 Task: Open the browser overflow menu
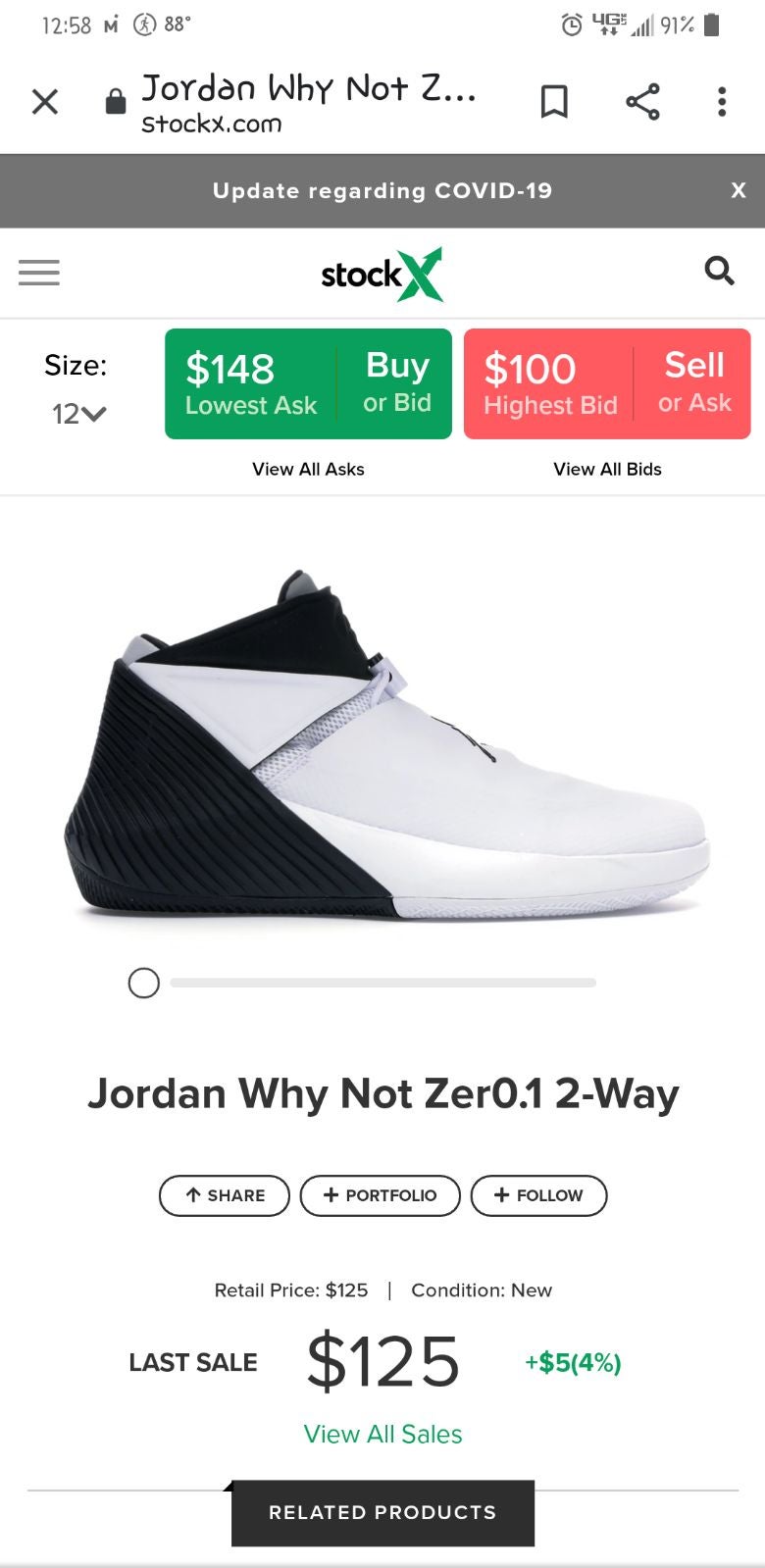pos(722,102)
